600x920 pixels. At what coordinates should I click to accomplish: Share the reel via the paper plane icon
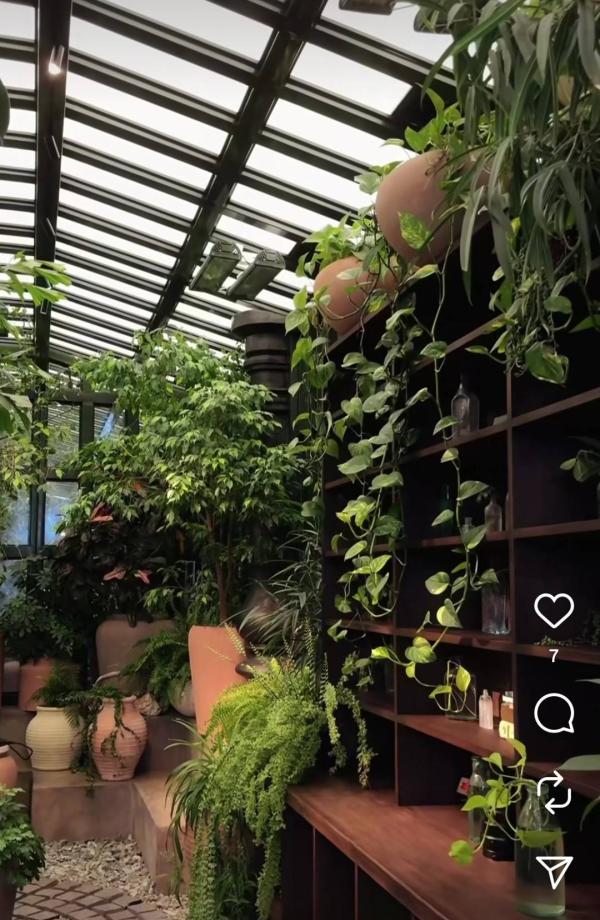point(554,870)
